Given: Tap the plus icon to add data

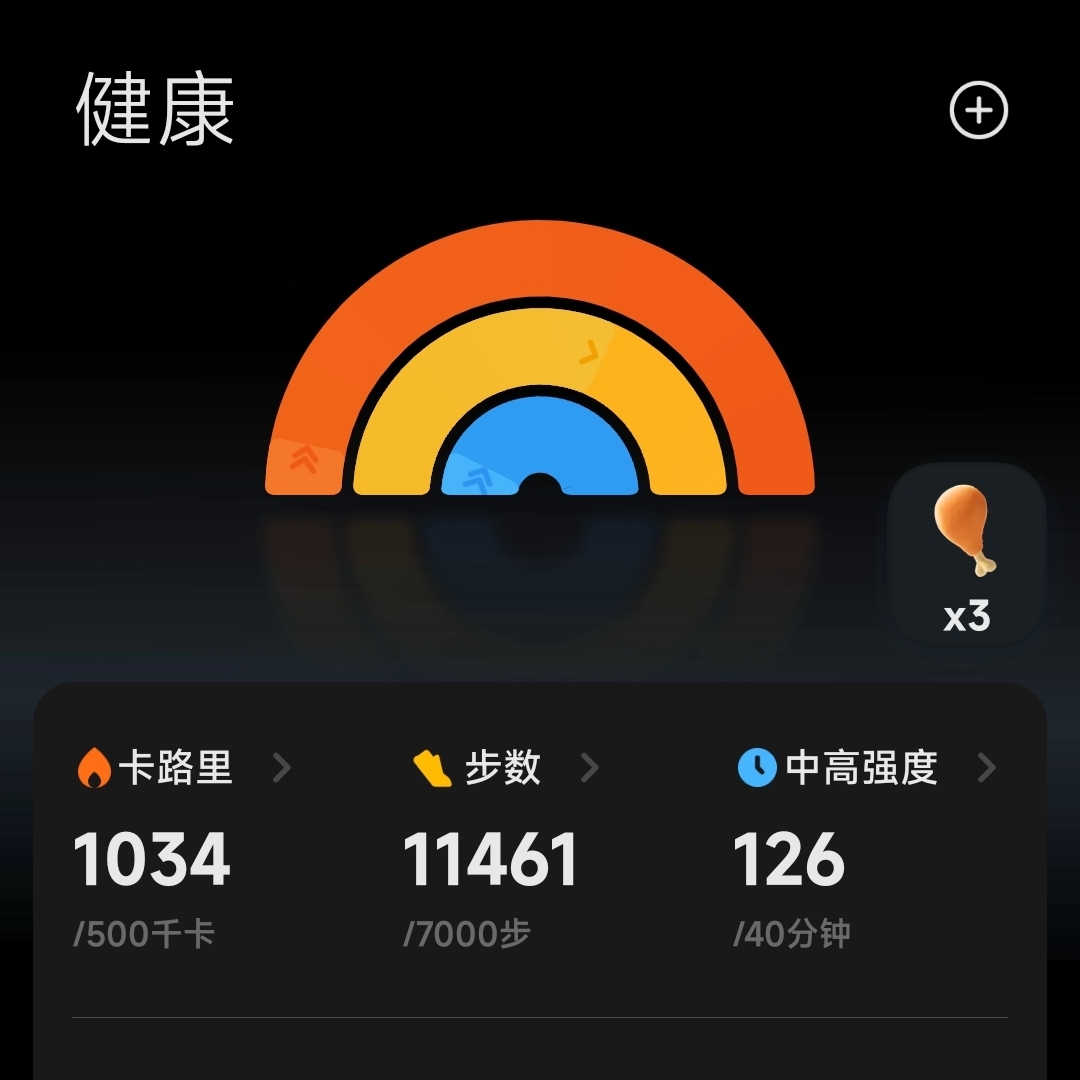Looking at the screenshot, I should pos(978,111).
